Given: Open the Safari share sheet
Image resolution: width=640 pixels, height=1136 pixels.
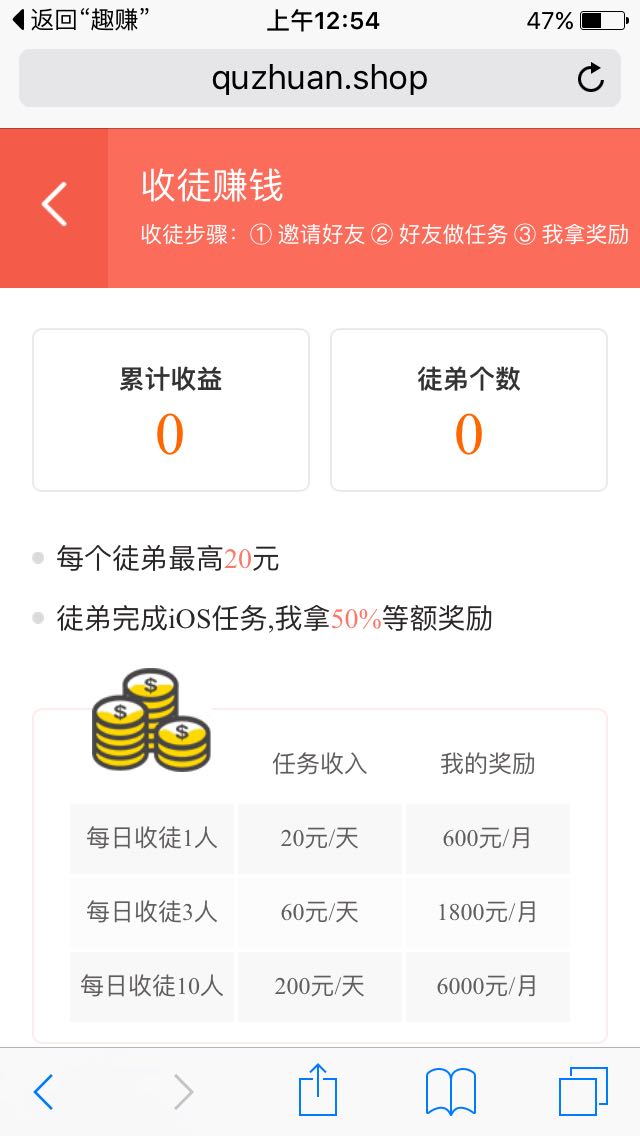Looking at the screenshot, I should pos(318,1090).
